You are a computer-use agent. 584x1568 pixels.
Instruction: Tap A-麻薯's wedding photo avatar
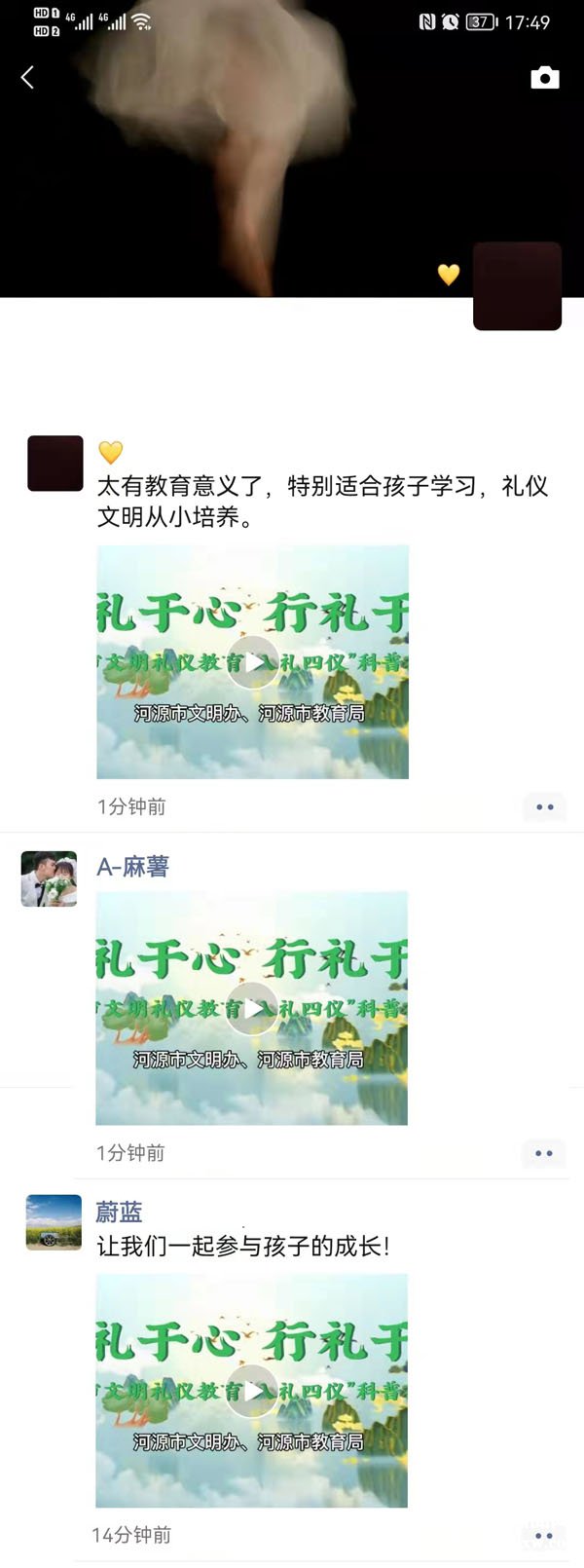click(50, 878)
